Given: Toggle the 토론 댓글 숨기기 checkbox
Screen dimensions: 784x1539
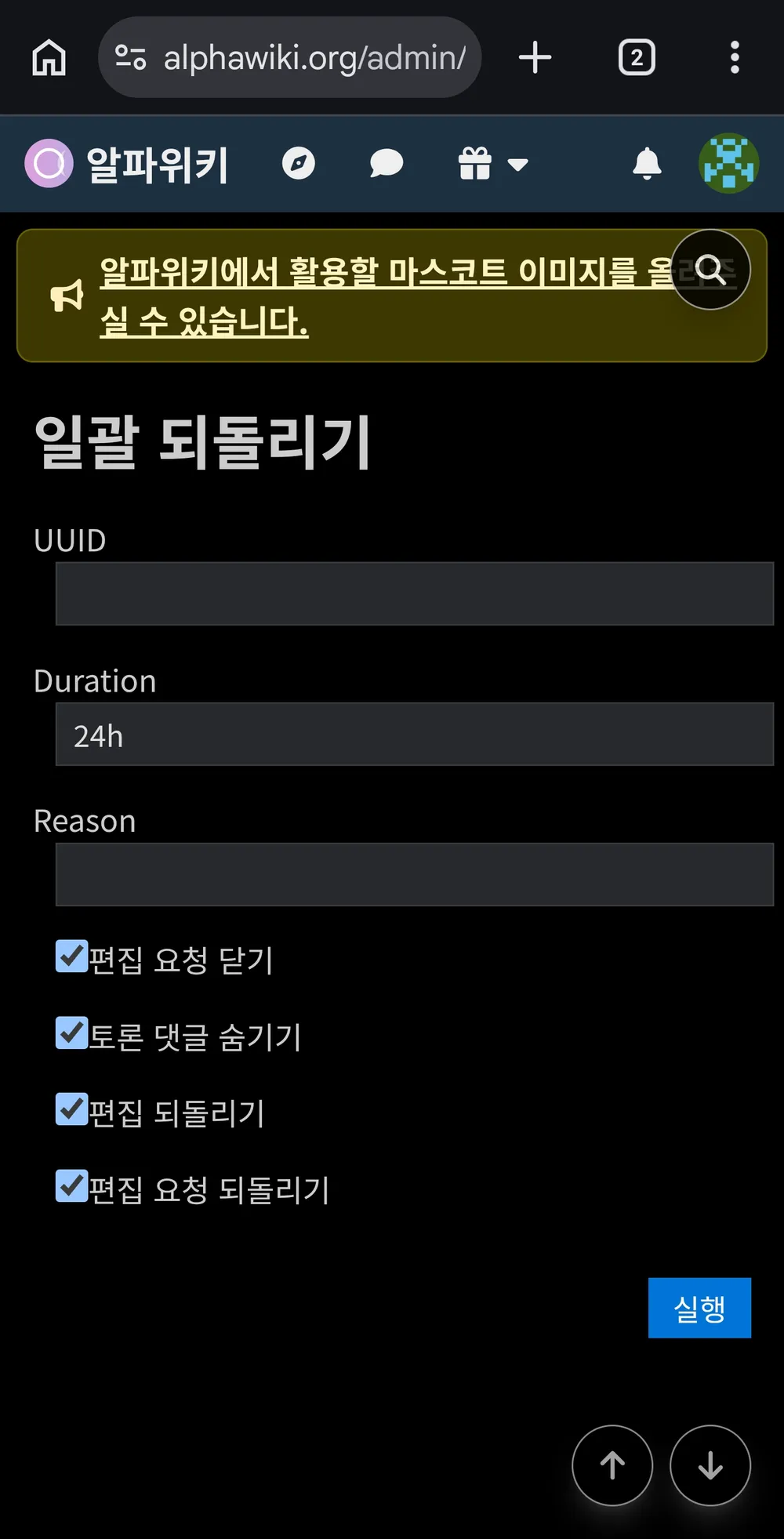Looking at the screenshot, I should point(71,1033).
